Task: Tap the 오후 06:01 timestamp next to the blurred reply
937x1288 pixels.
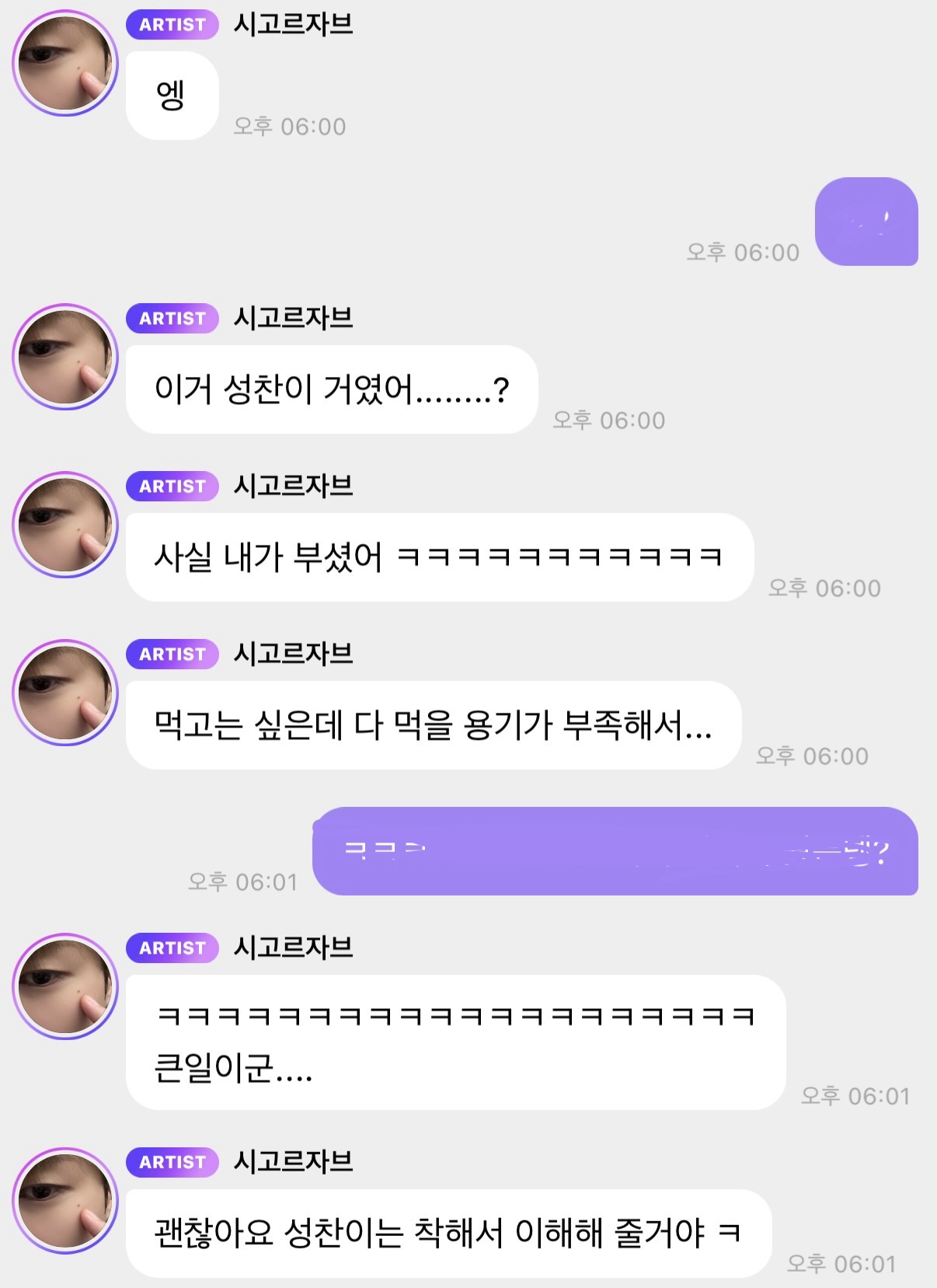Action: click(241, 882)
